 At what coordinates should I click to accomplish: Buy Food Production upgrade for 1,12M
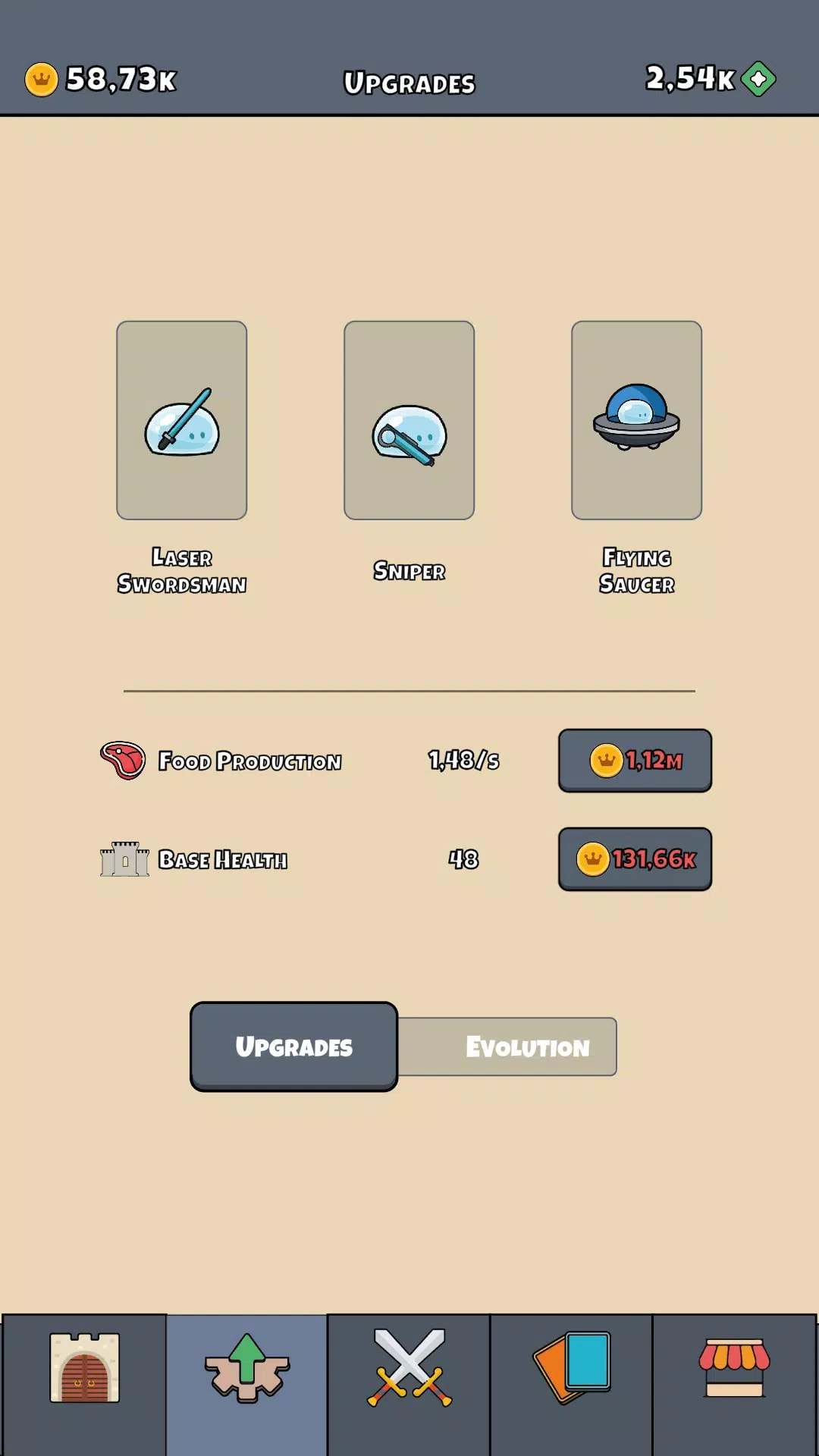(635, 760)
